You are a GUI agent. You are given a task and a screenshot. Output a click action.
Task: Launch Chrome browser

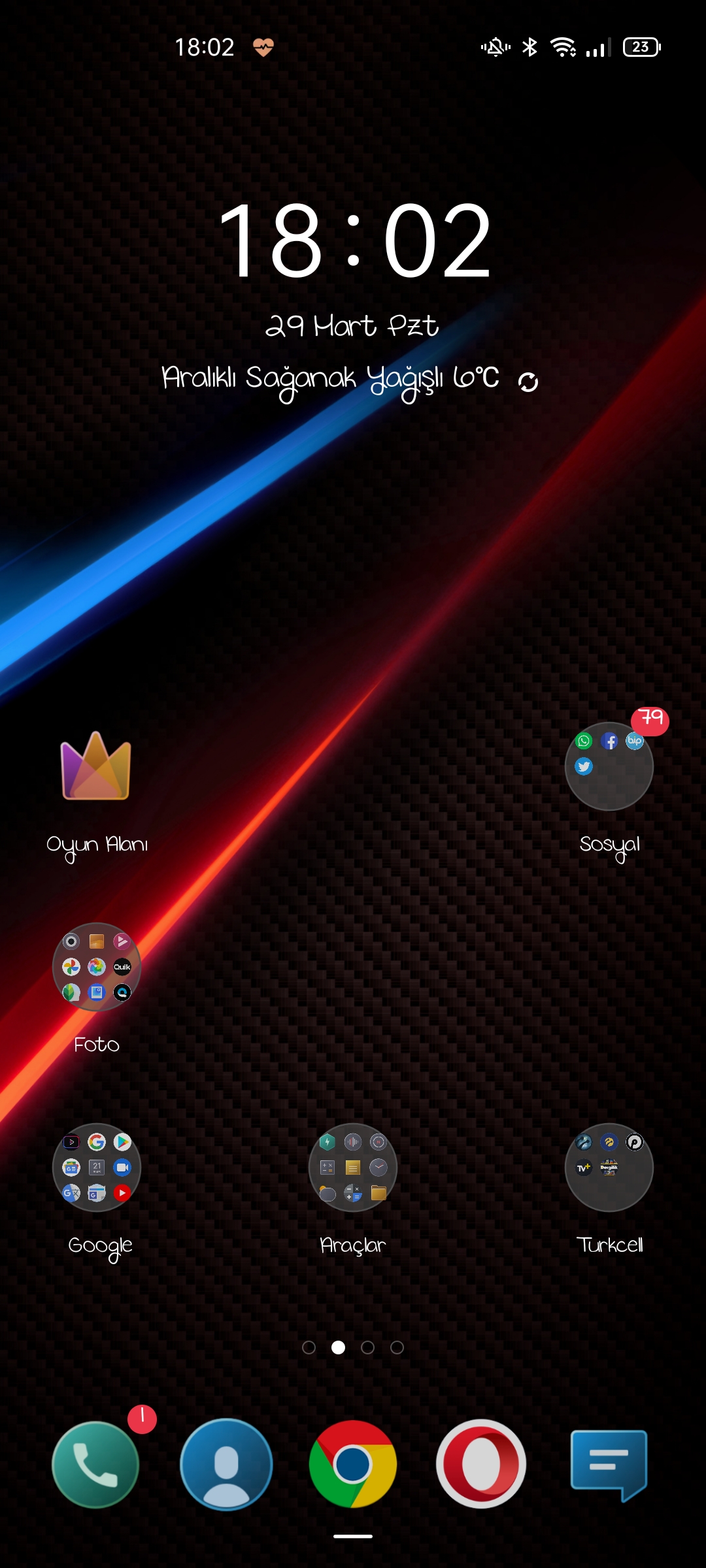pyautogui.click(x=353, y=1464)
